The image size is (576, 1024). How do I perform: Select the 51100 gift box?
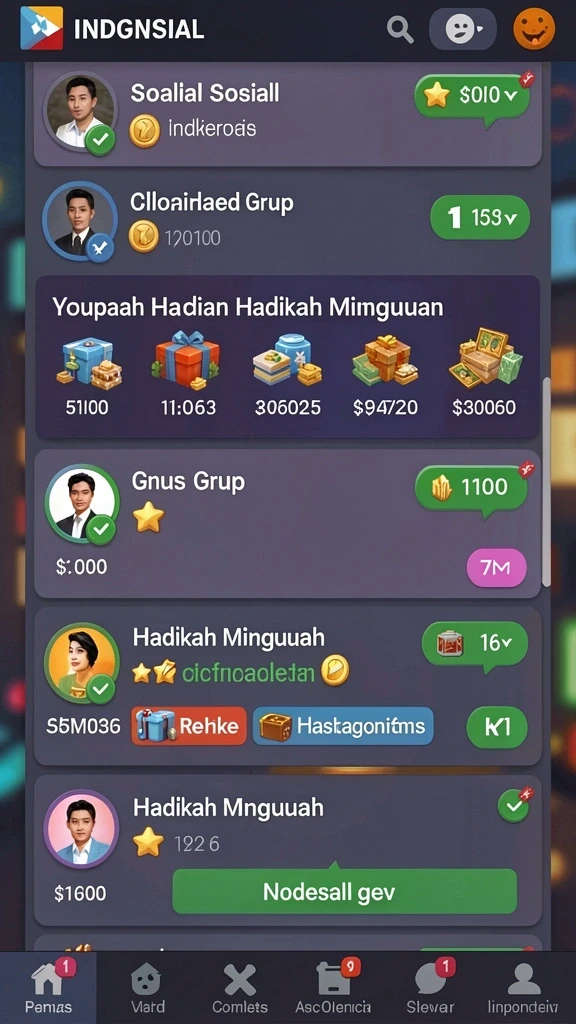[88, 377]
